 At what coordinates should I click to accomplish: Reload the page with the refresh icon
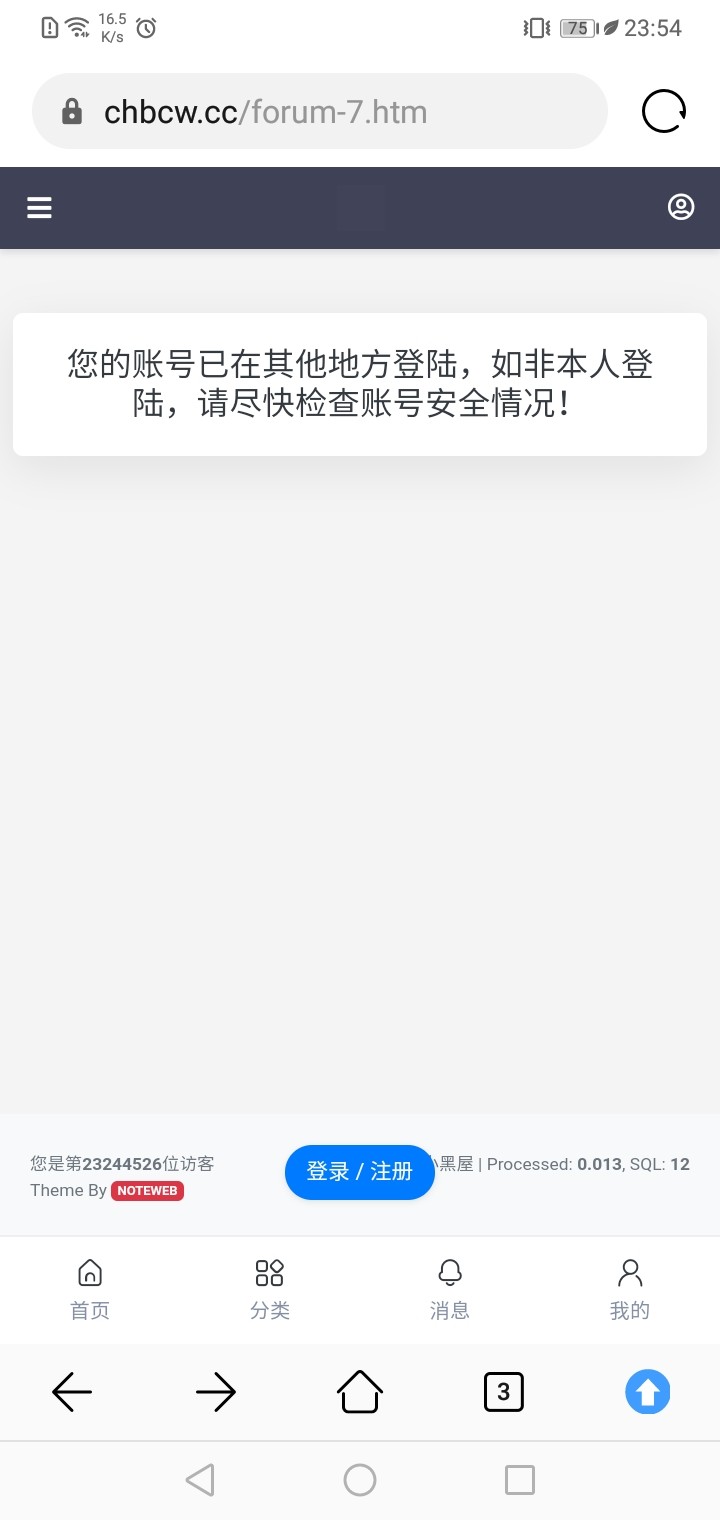[x=664, y=111]
